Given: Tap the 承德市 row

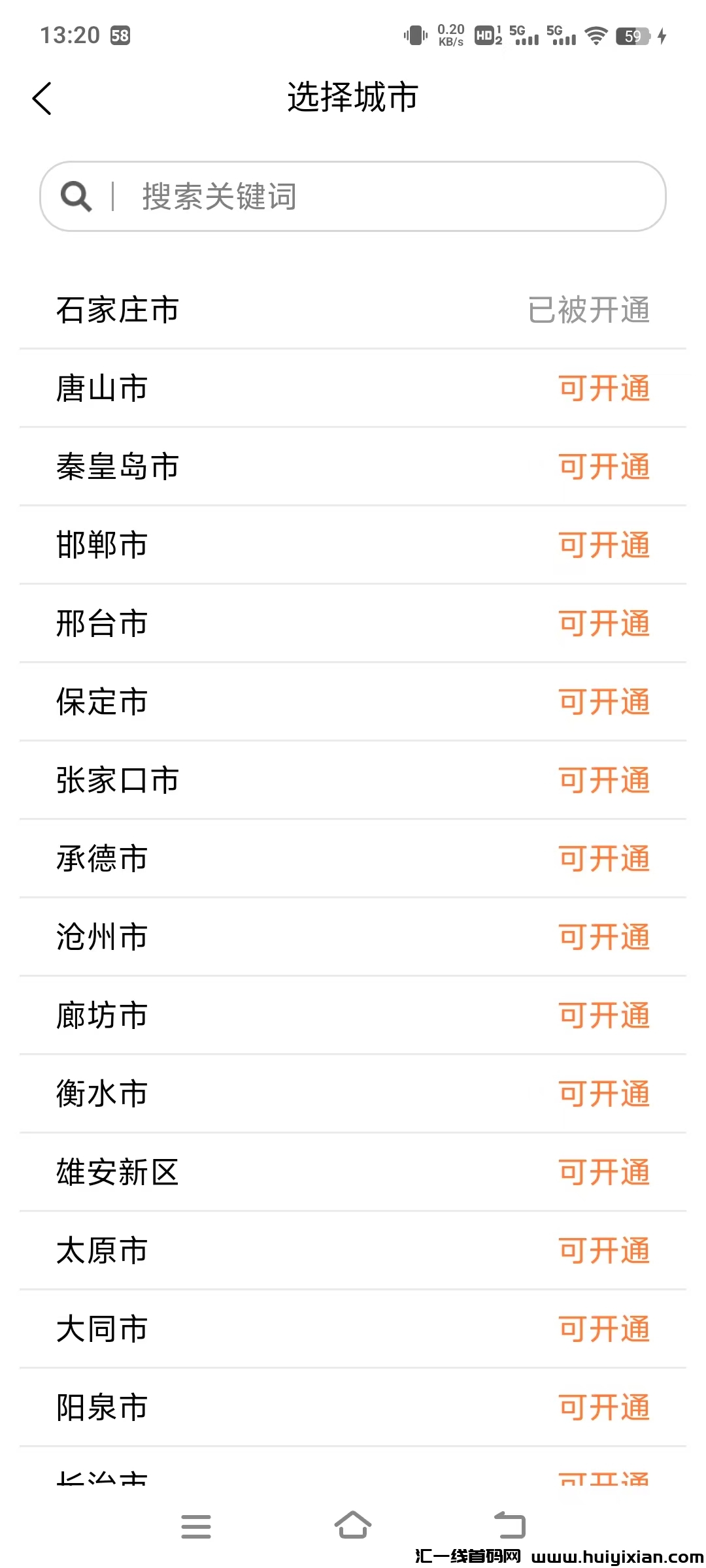Looking at the screenshot, I should 353,858.
